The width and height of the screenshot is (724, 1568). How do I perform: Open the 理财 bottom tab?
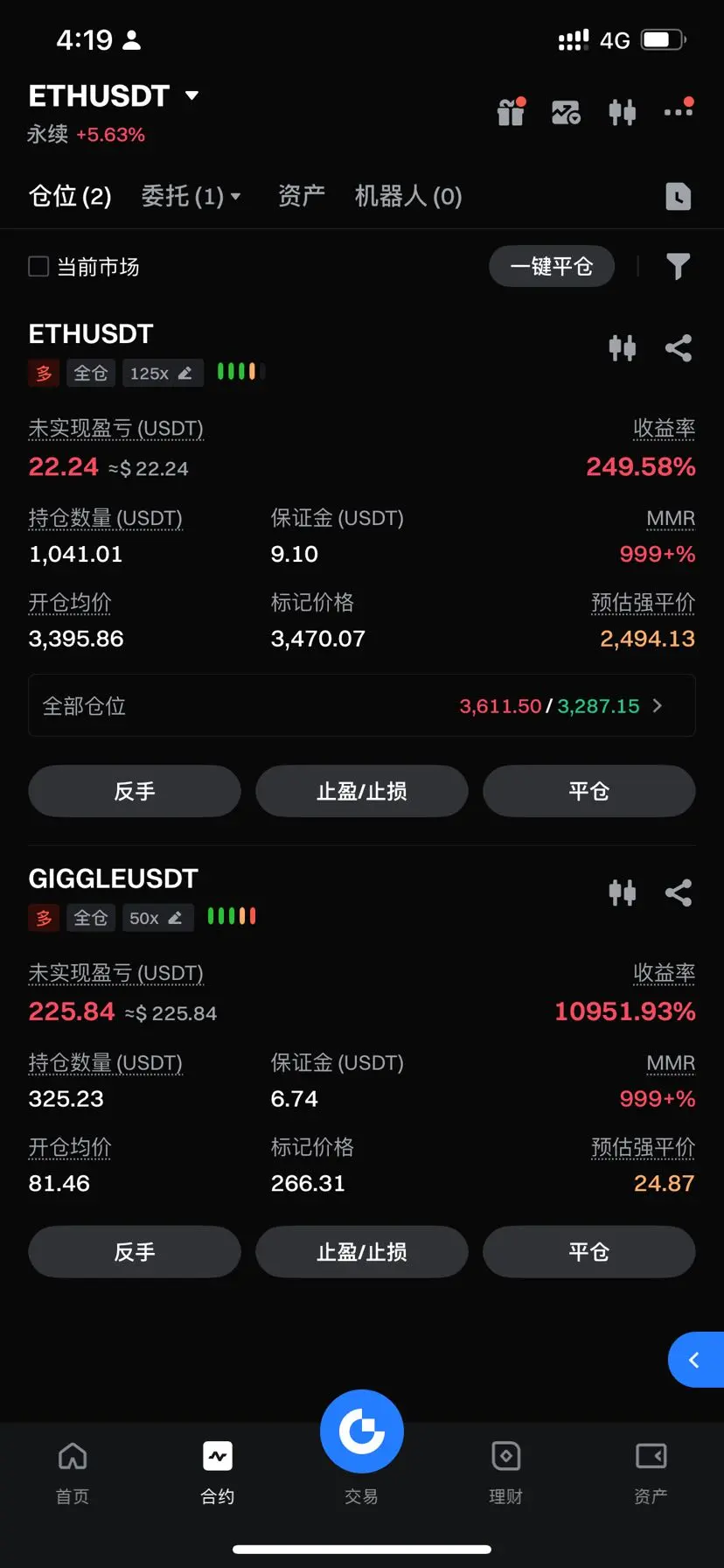click(x=506, y=1472)
